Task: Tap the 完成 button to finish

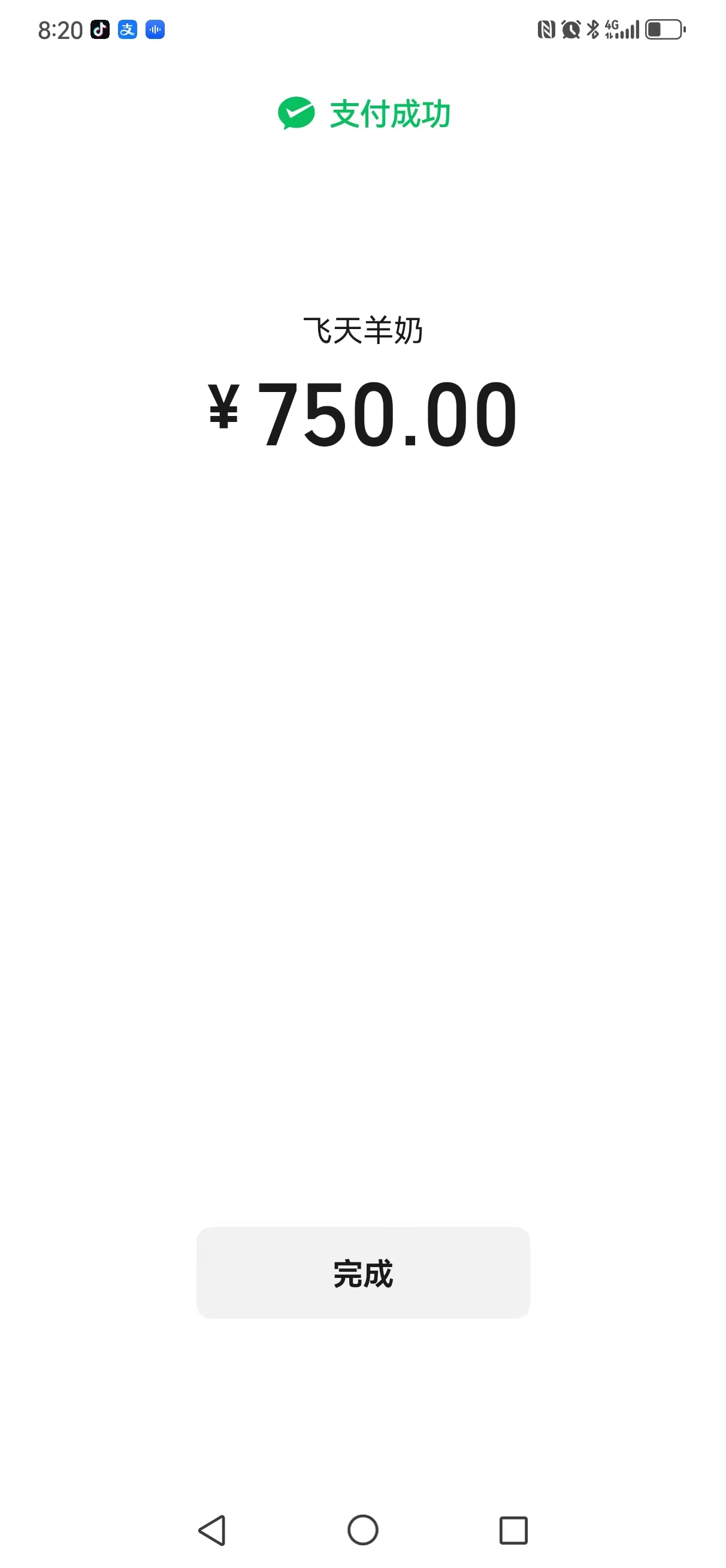Action: coord(362,1273)
